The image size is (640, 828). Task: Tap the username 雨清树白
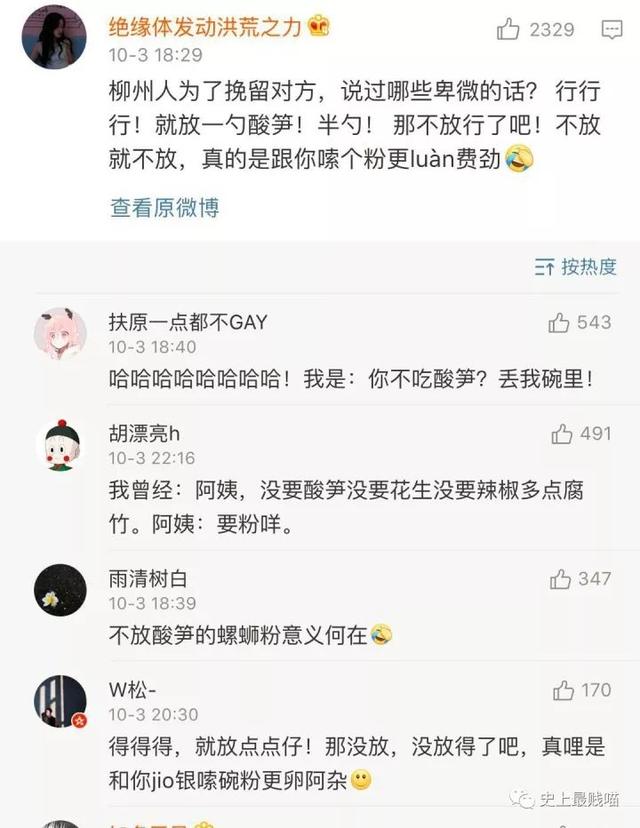[x=147, y=579]
